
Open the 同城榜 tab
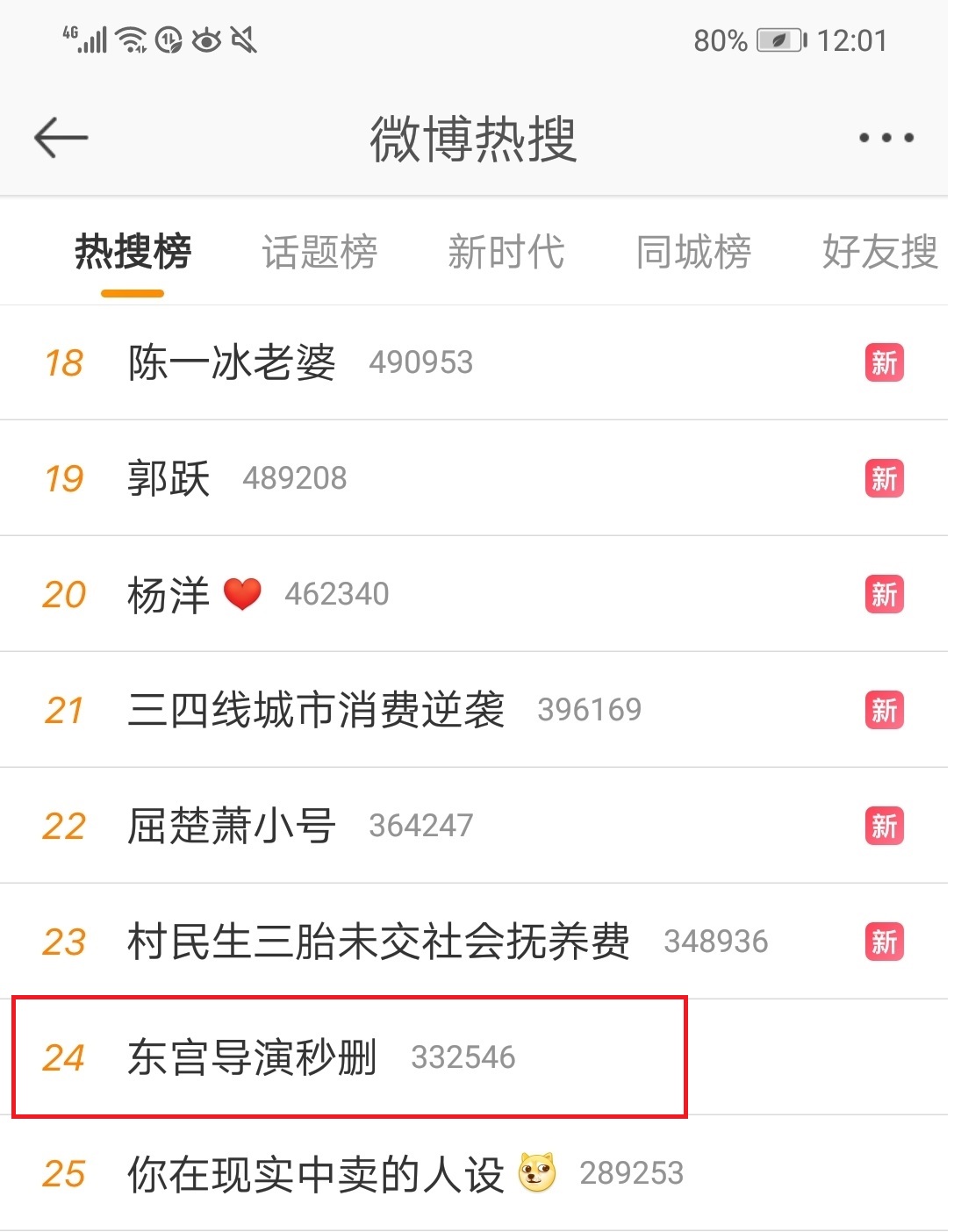coord(693,253)
